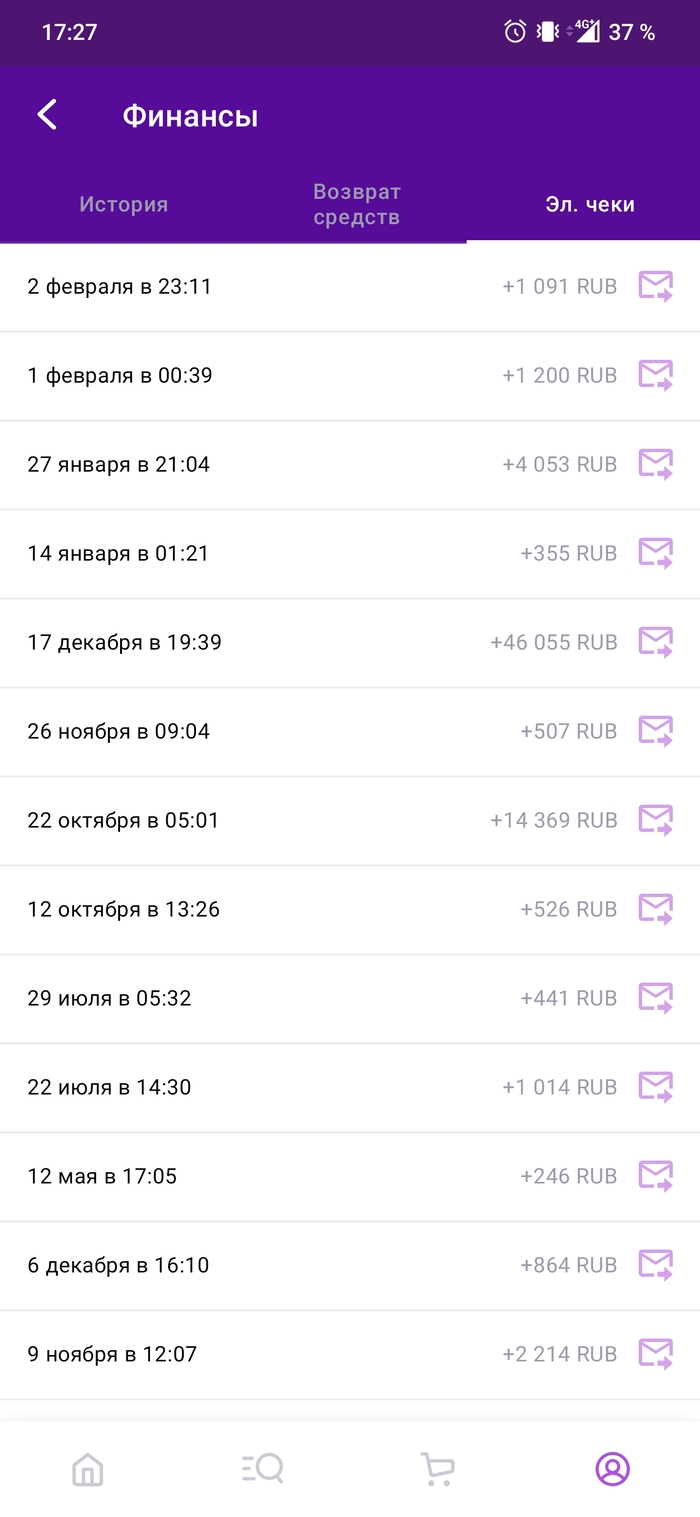Viewport: 700px width, 1517px height.
Task: Open the home tab in bottom navigation
Action: 88,1469
